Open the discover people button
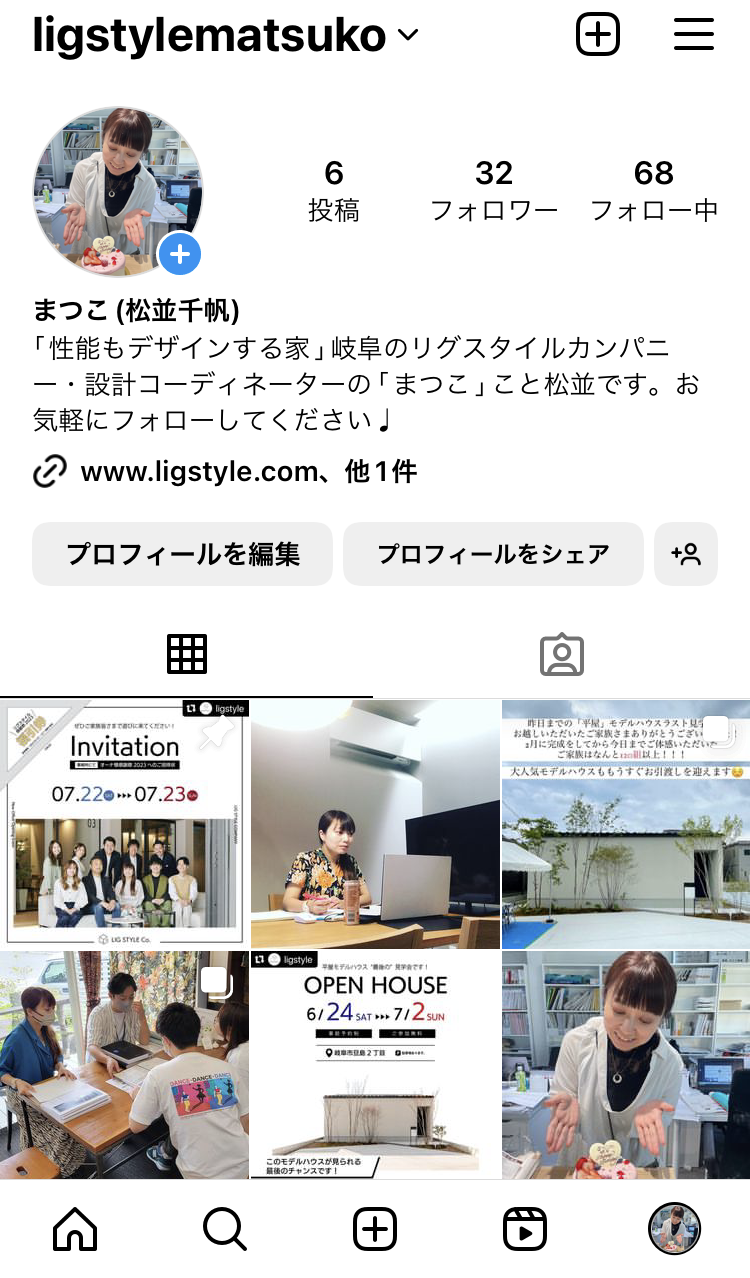This screenshot has height=1278, width=750. pos(686,554)
